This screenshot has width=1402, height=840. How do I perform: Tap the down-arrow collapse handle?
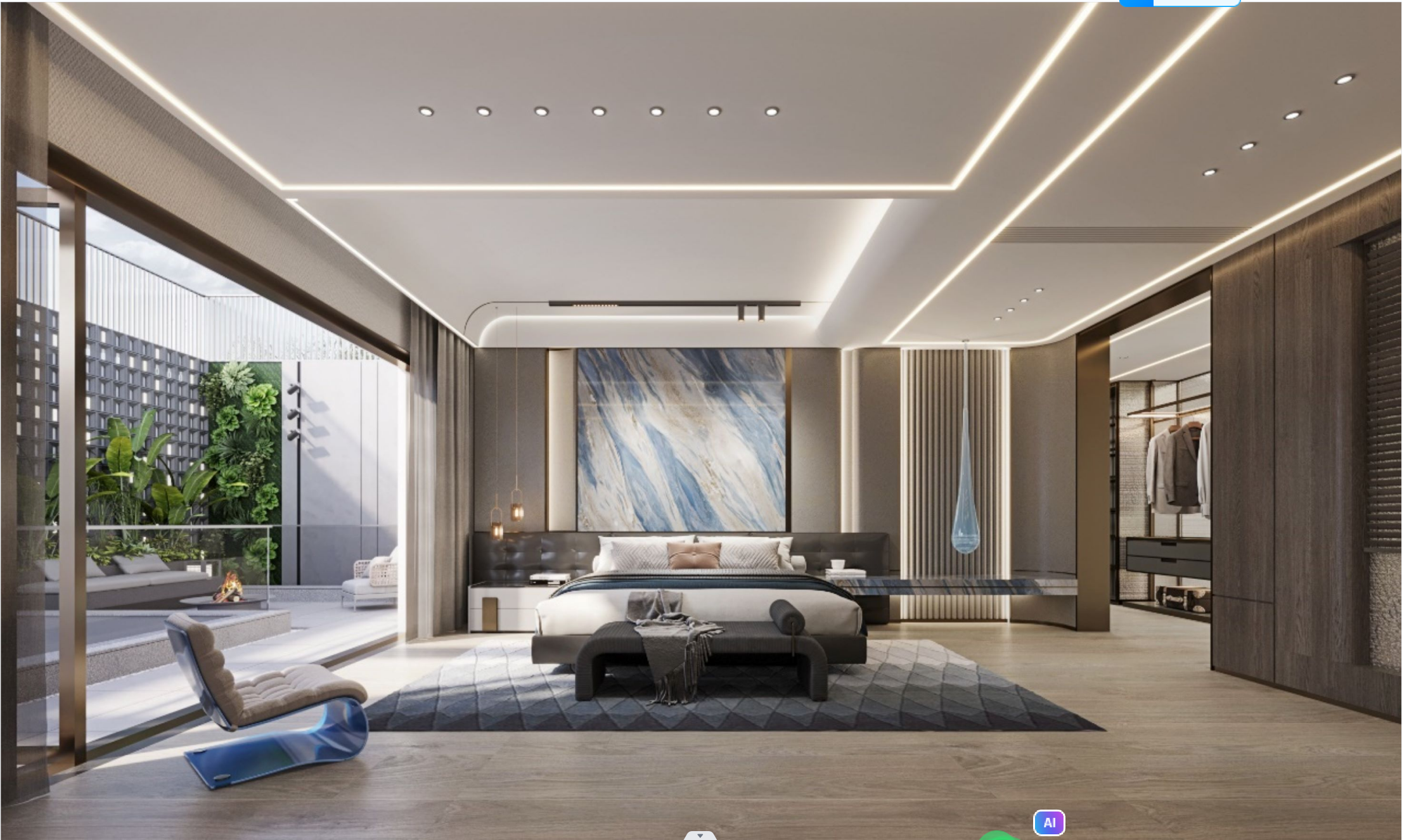pos(700,836)
